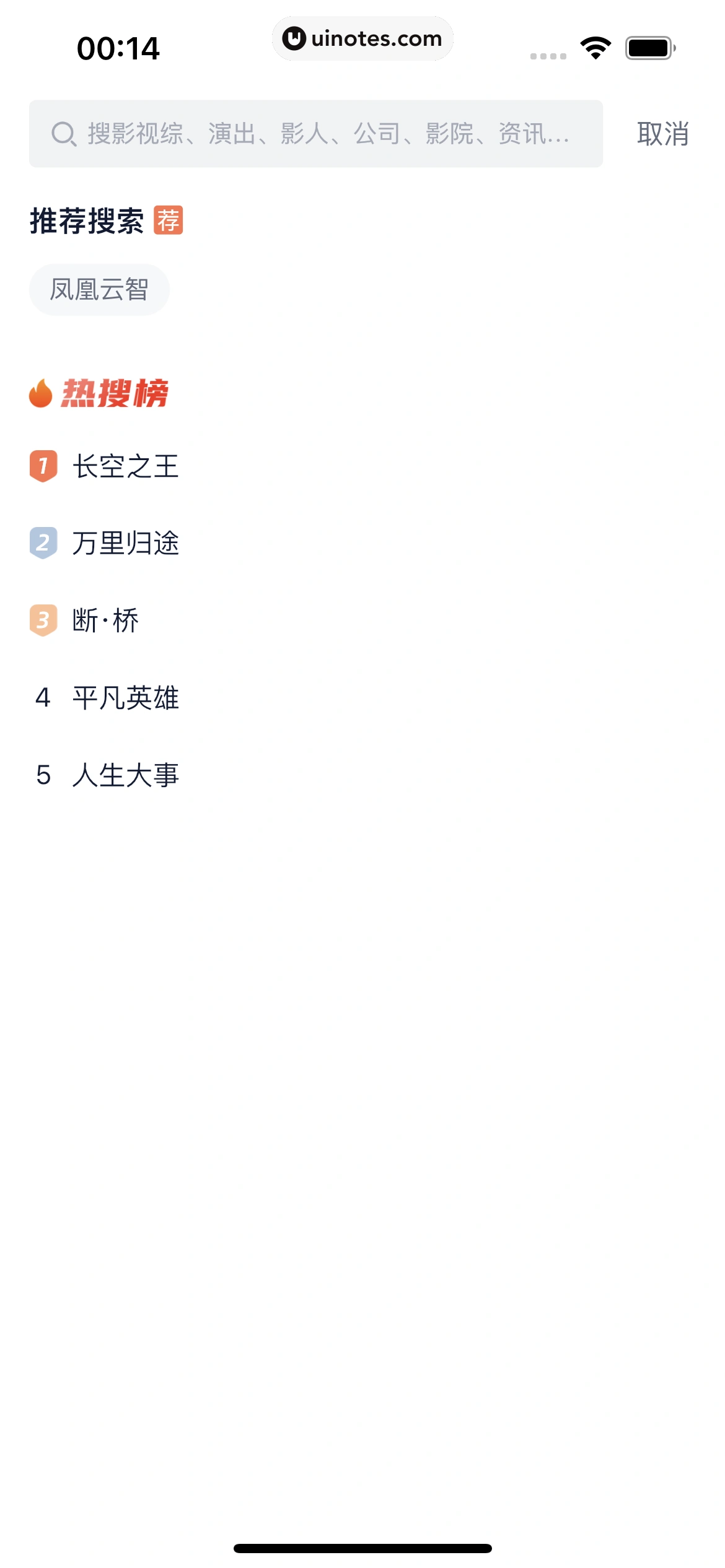Open hot search result 万里归途
The image size is (725, 1568).
(x=125, y=543)
